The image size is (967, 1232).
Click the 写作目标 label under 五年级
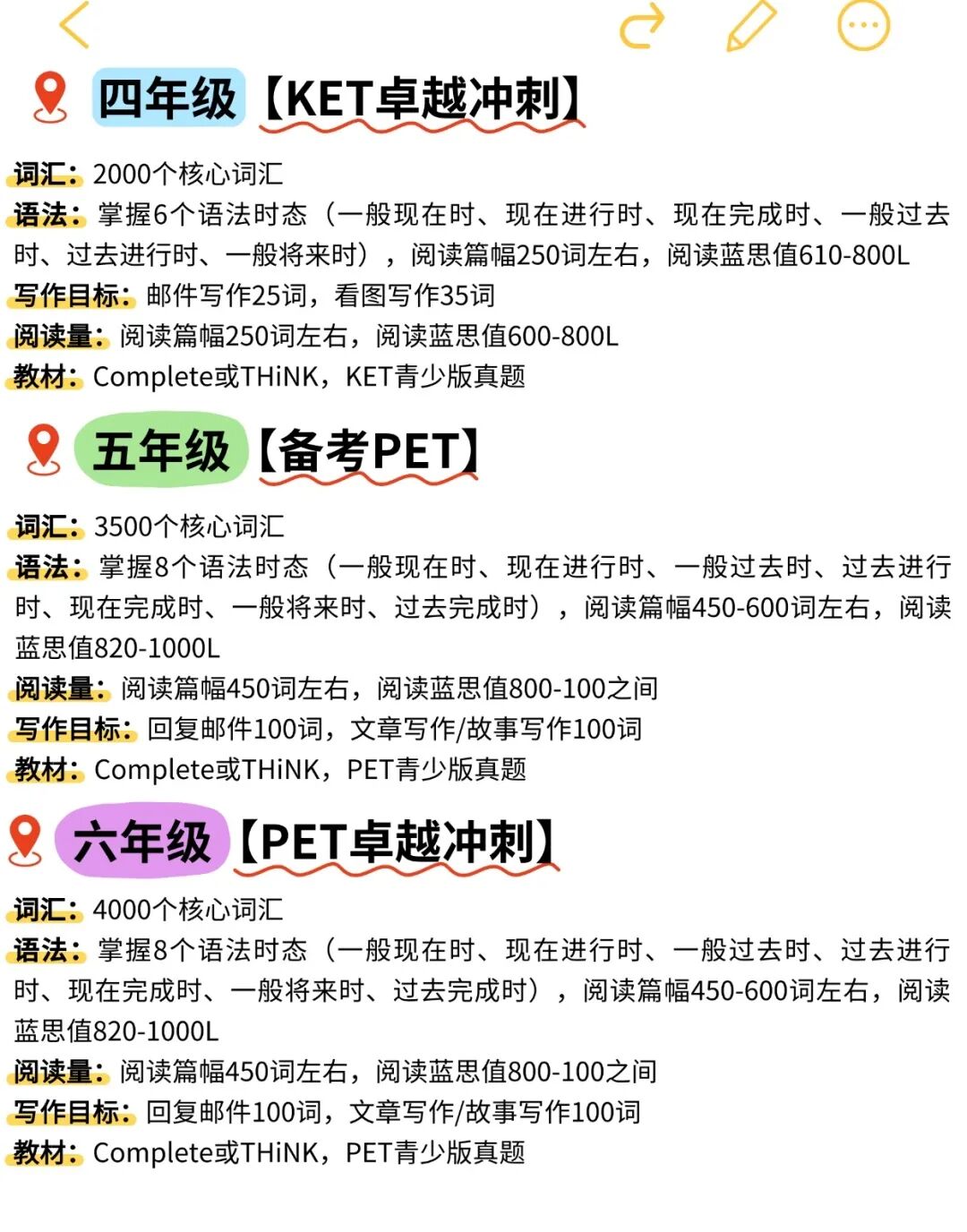tap(70, 730)
